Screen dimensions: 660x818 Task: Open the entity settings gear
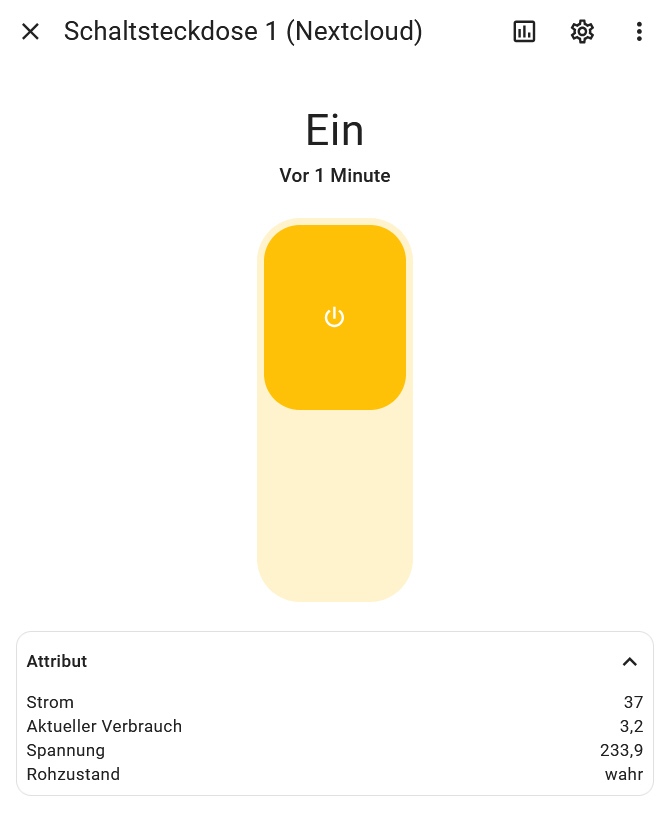pos(582,32)
